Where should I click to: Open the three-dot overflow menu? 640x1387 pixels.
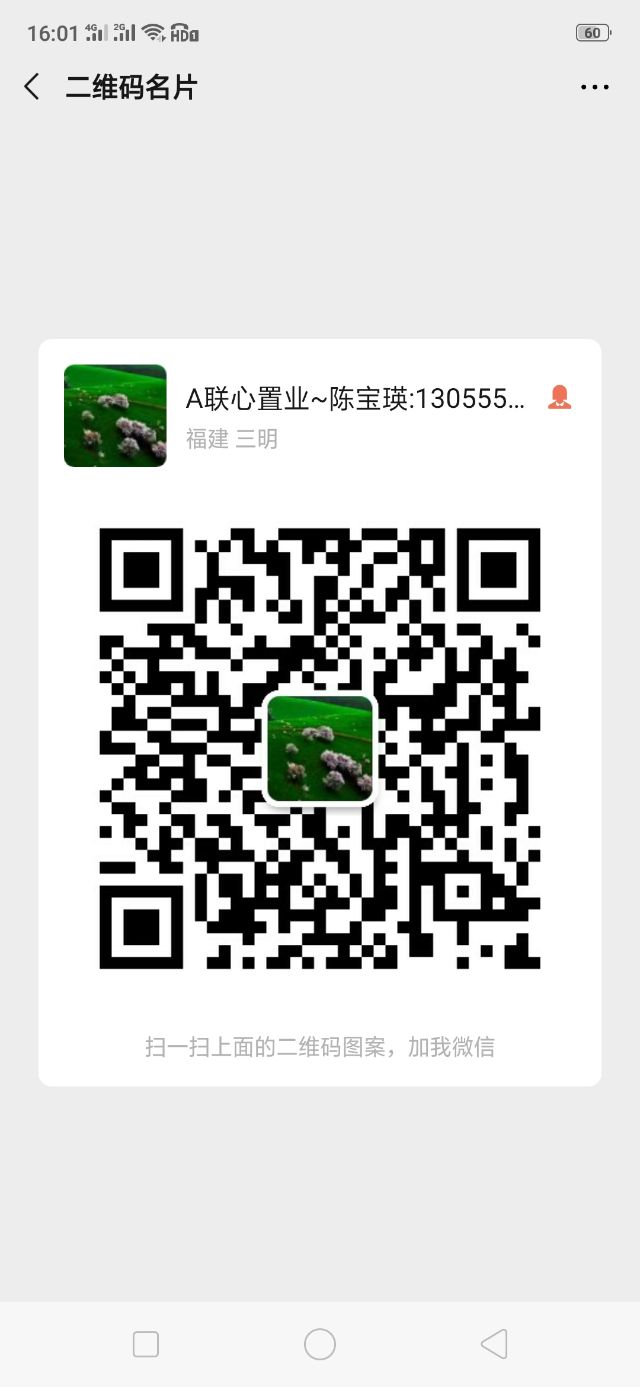(594, 87)
